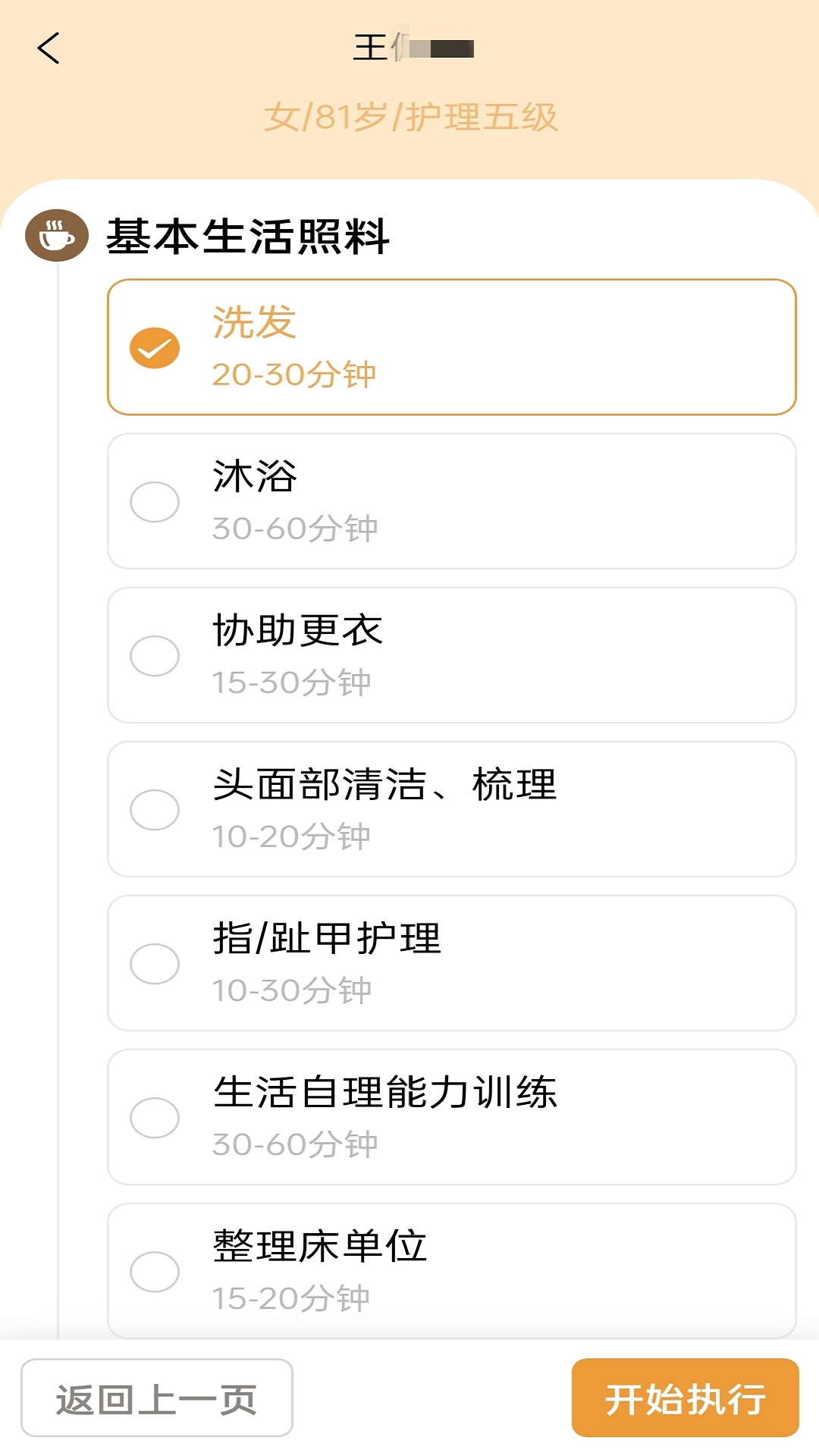Enable the 头面部清洁、梳理 service
Screen dimensions: 819x1456
point(155,810)
